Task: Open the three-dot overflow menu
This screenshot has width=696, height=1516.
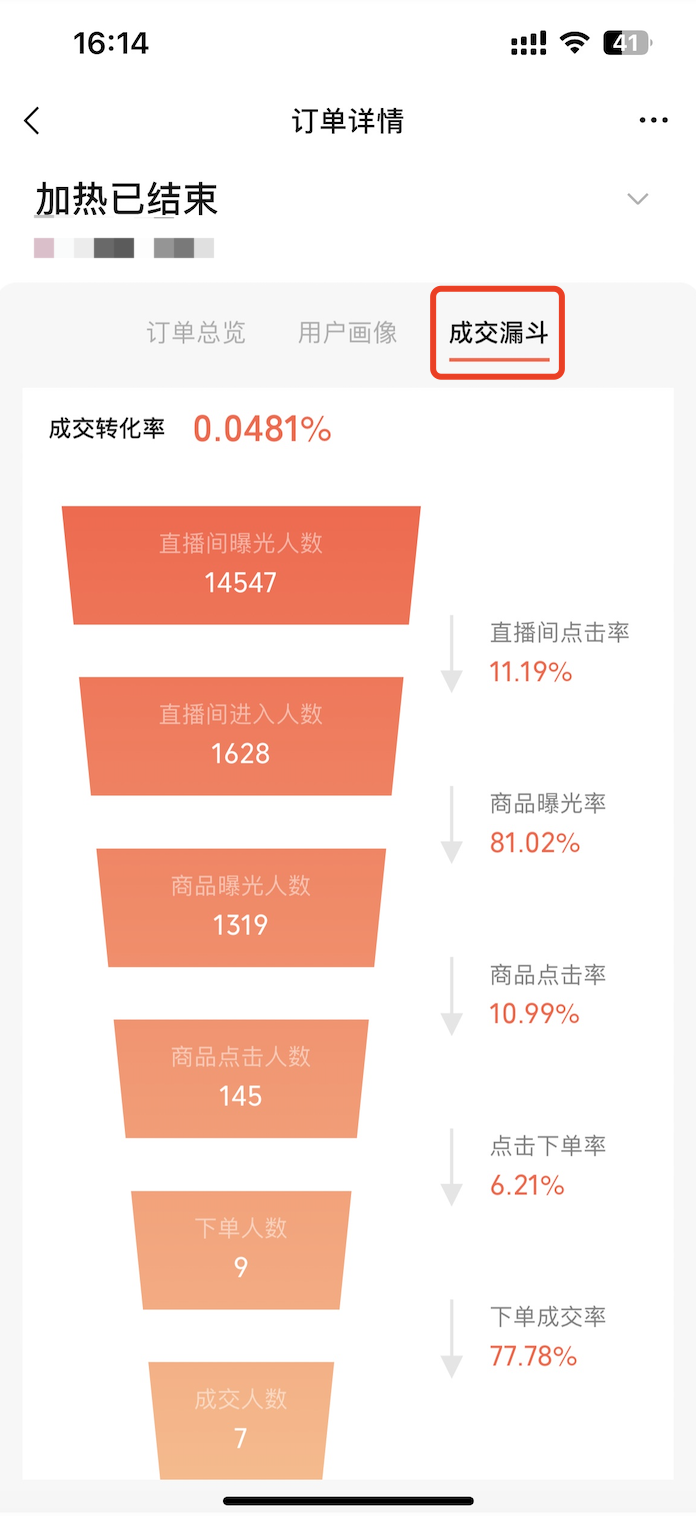Action: point(653,121)
